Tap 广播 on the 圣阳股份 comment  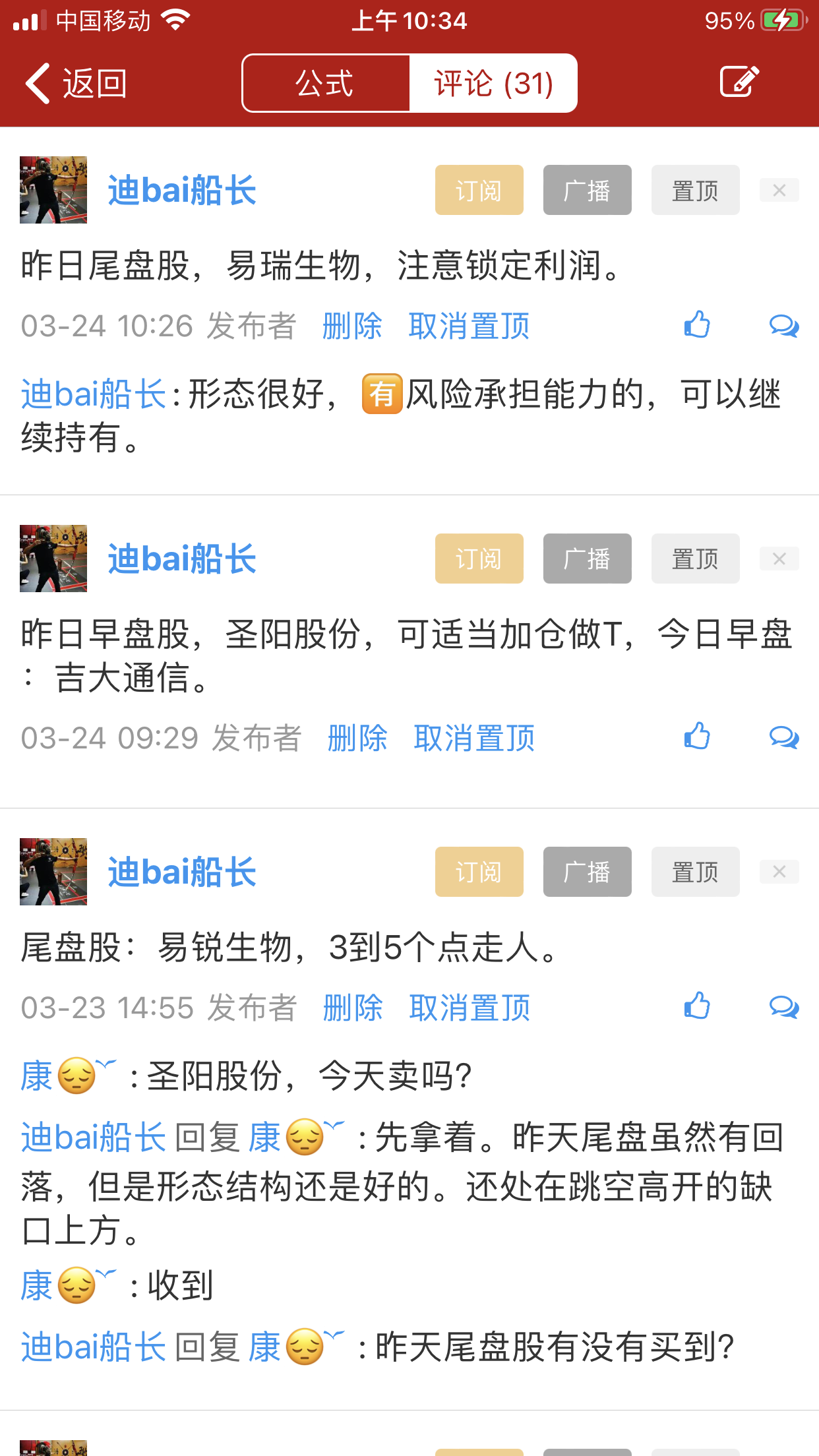coord(587,559)
